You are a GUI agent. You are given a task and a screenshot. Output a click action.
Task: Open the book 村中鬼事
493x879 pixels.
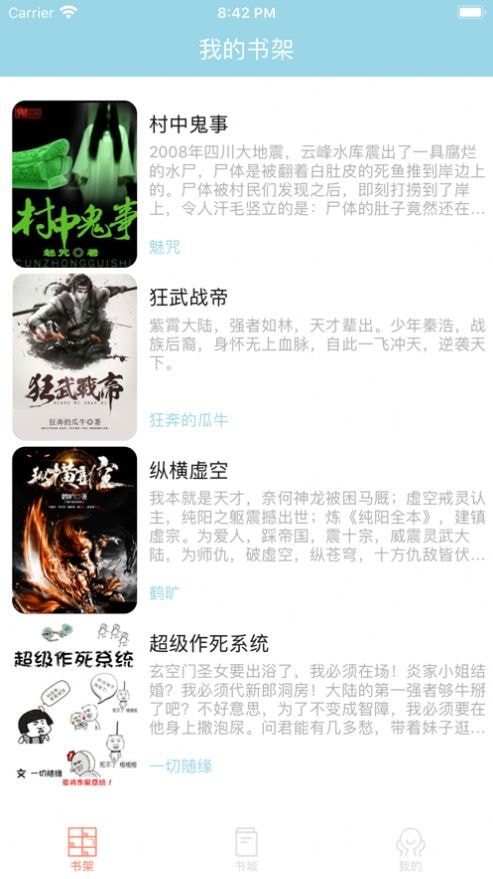point(246,184)
